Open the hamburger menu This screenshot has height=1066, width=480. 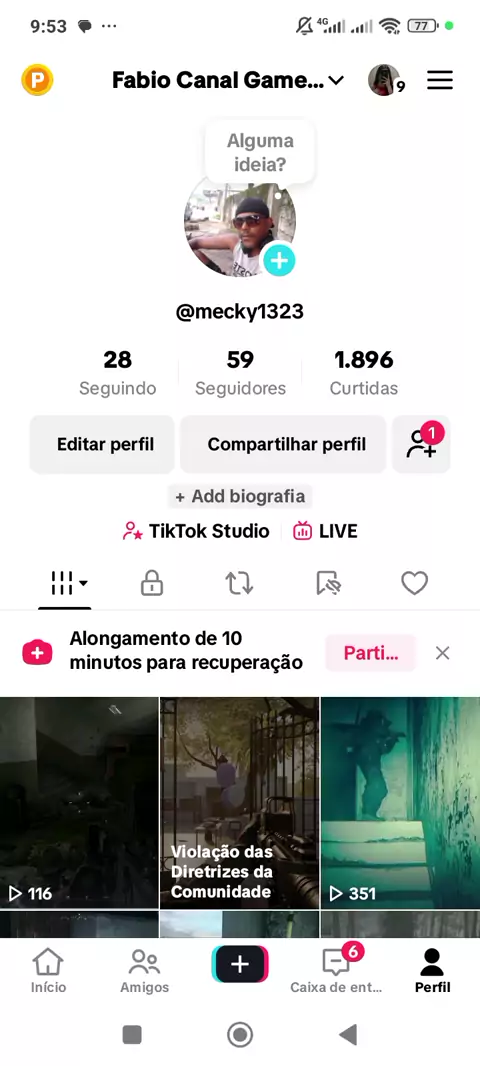(x=440, y=81)
